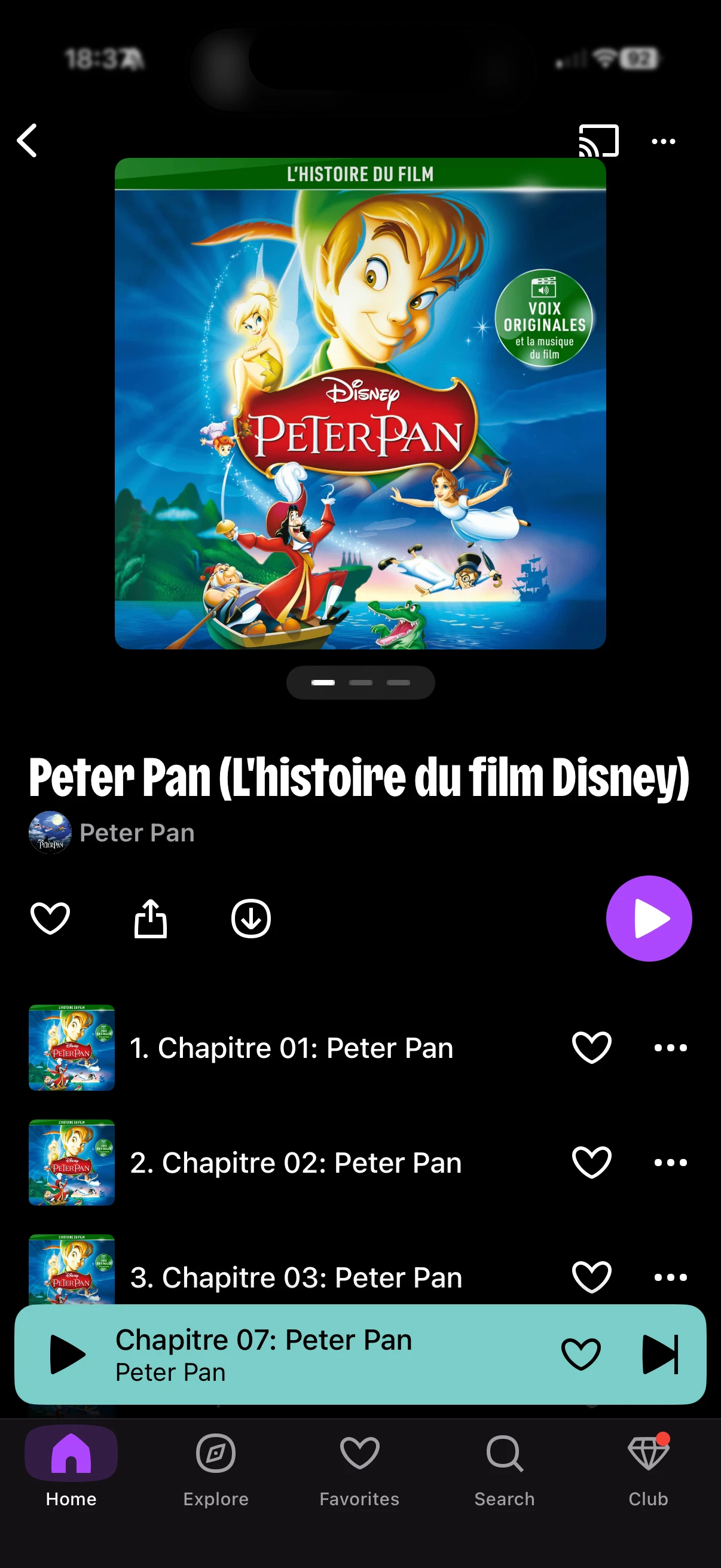Resume Chapitre 07 in the mini player
This screenshot has width=721, height=1568.
[x=67, y=1355]
